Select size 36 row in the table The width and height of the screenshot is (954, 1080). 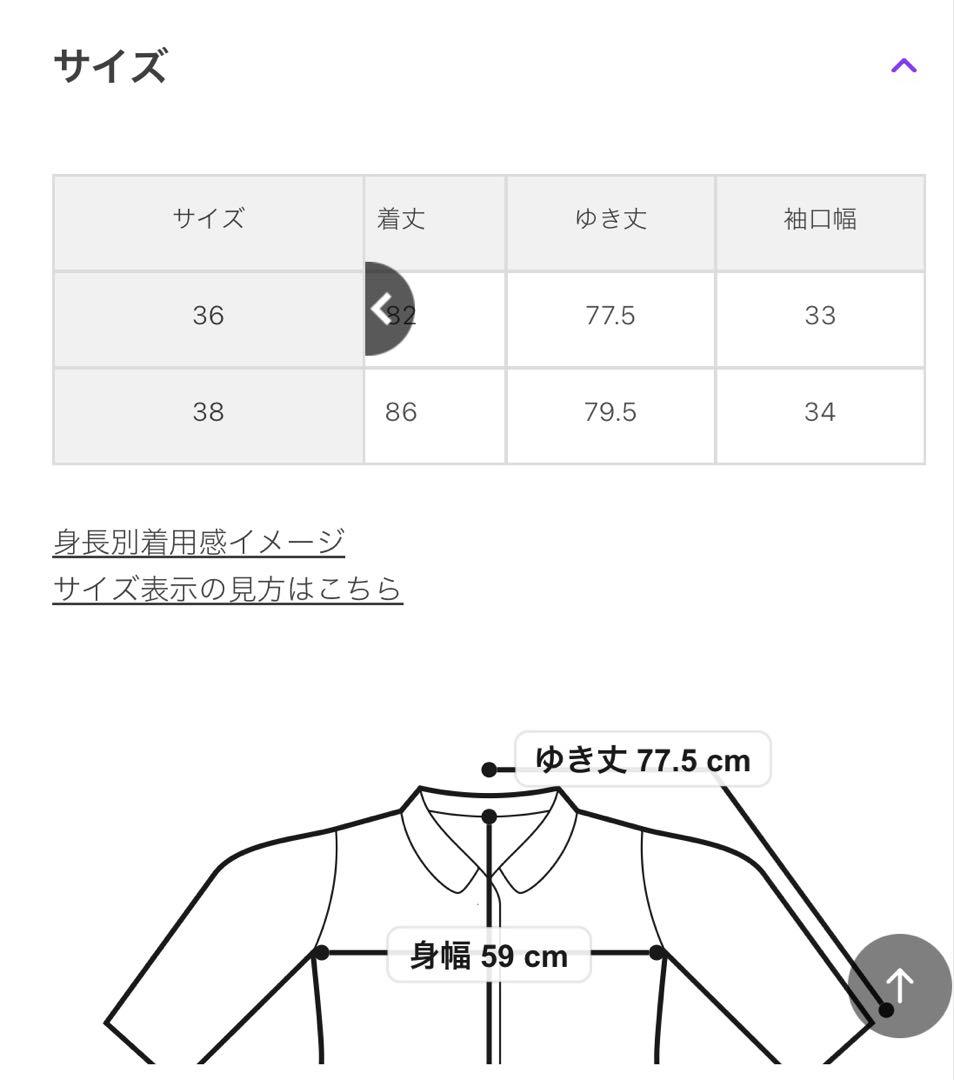click(207, 316)
